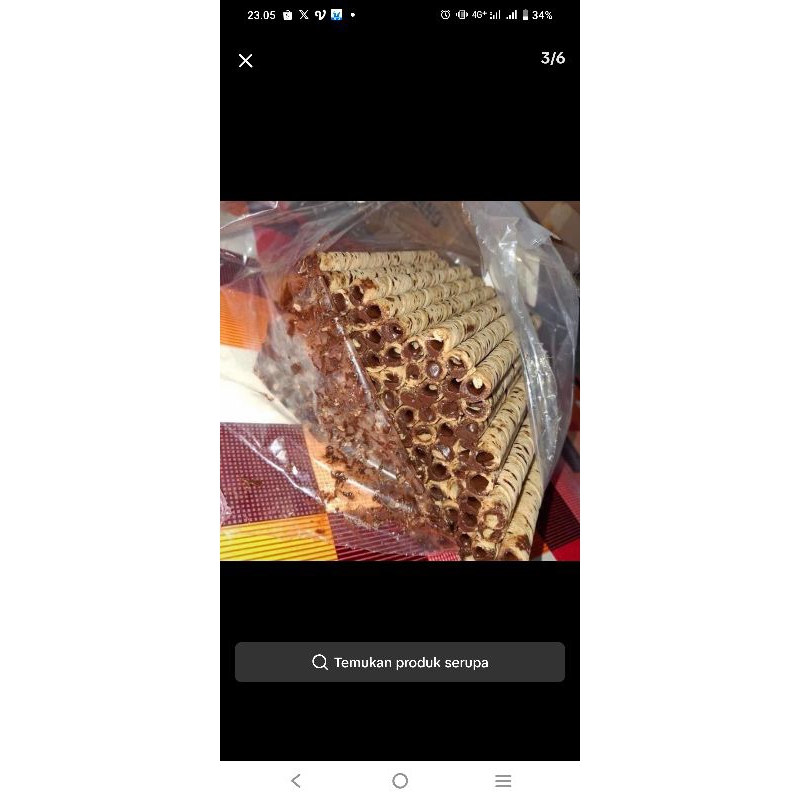Viewport: 800px width, 800px height.
Task: Tap Temukan produk serupa button
Action: (399, 662)
